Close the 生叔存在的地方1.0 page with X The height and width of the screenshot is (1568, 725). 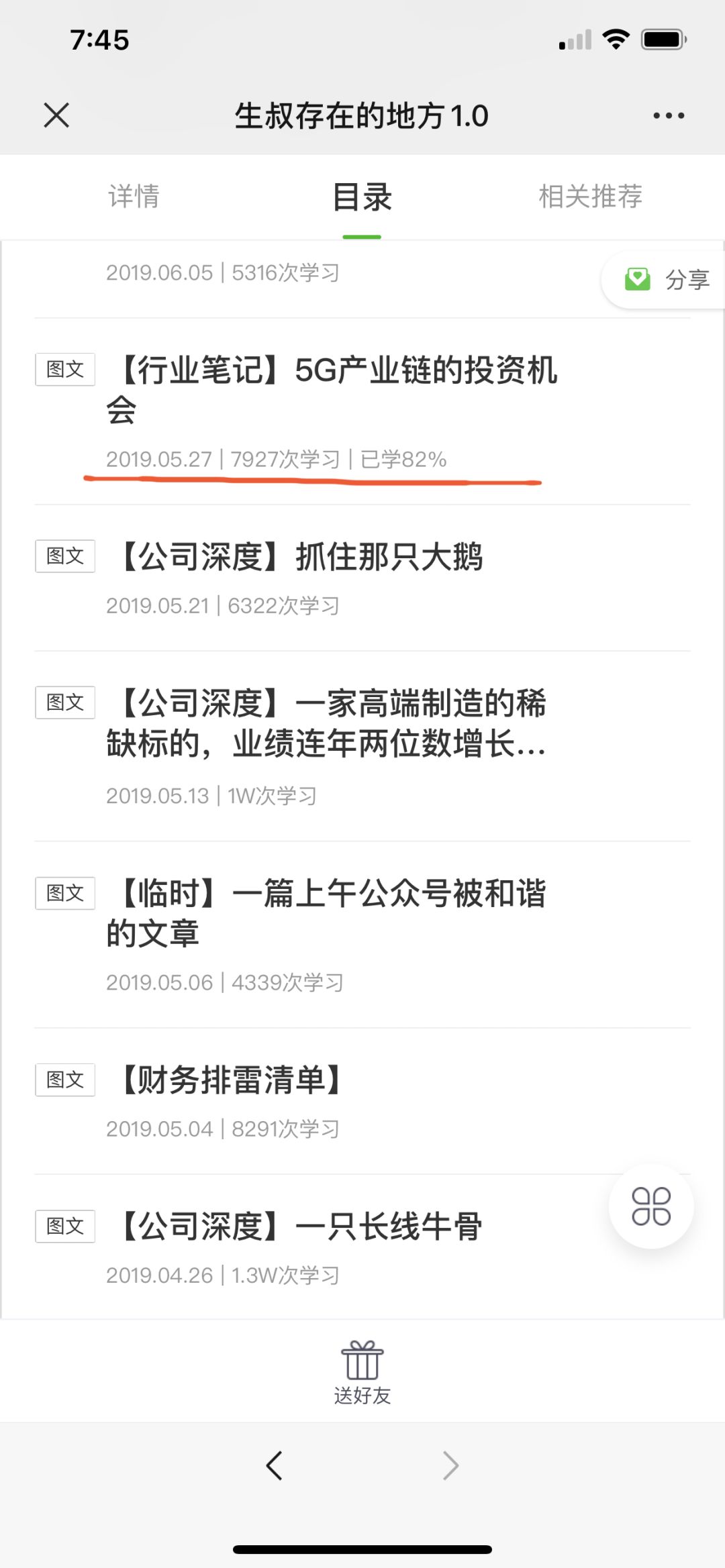(56, 115)
